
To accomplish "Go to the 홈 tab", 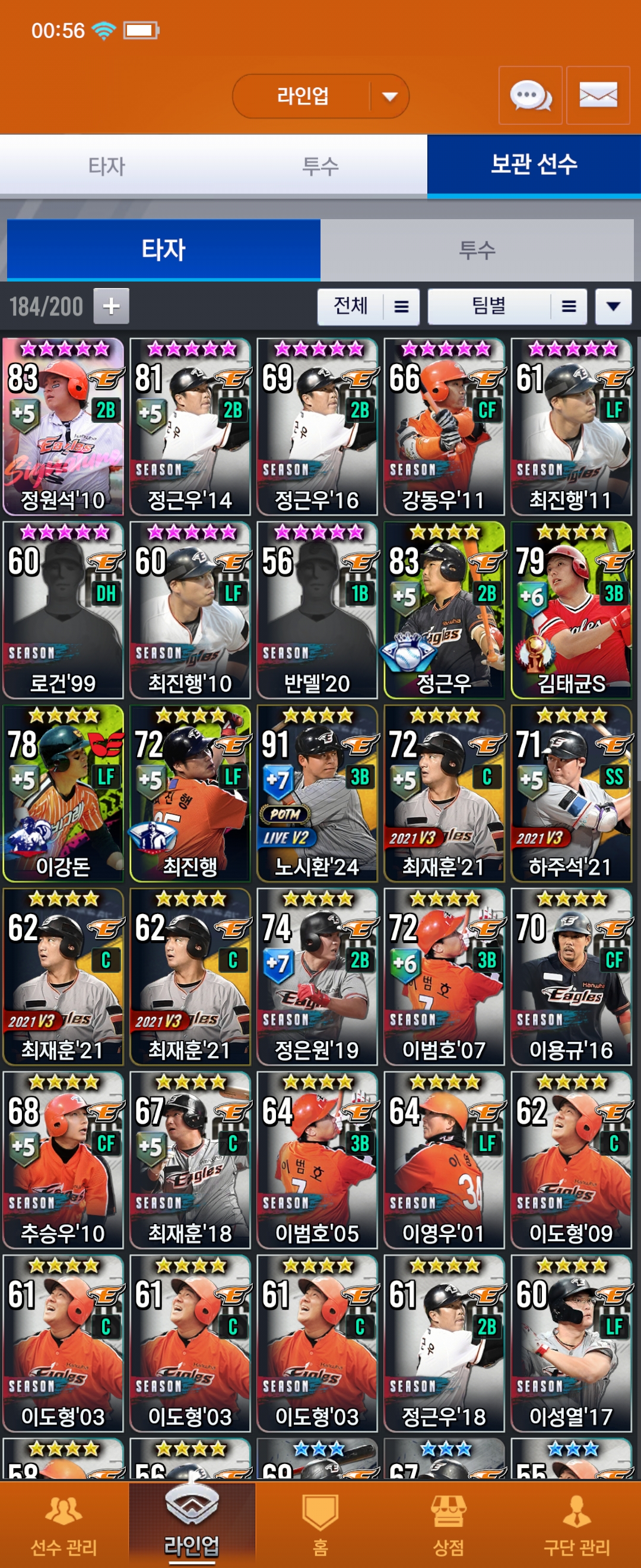I will [320, 1525].
